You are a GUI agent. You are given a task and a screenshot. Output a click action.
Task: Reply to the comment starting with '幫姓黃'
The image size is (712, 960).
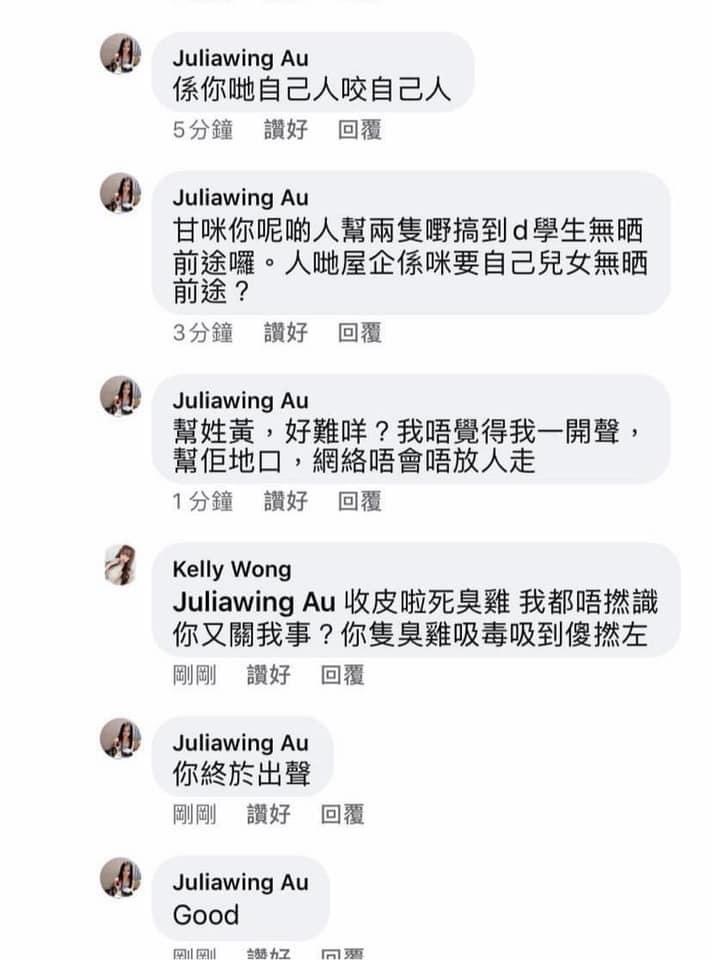tap(359, 501)
